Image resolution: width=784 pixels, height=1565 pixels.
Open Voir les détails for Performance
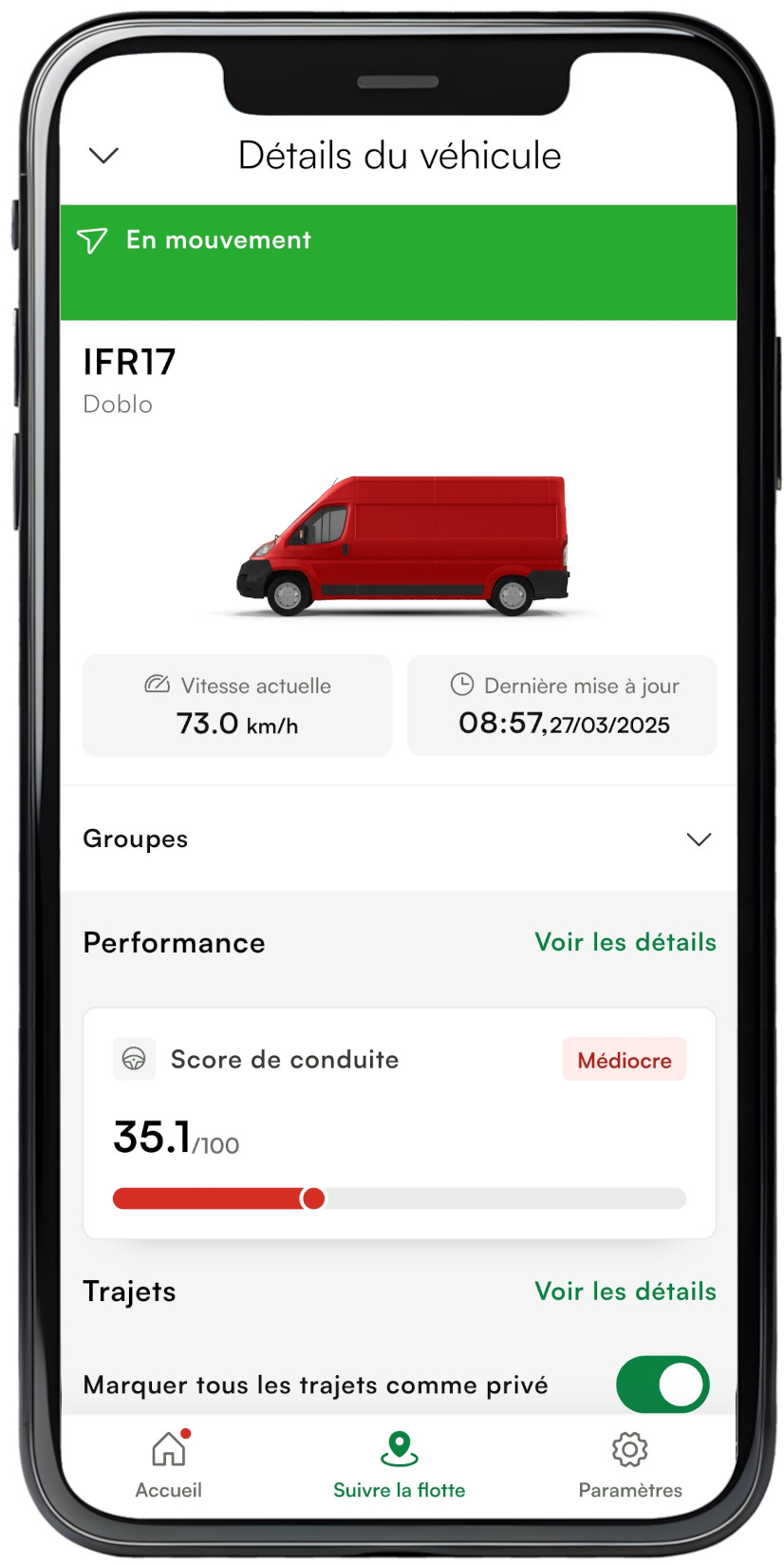click(x=625, y=942)
